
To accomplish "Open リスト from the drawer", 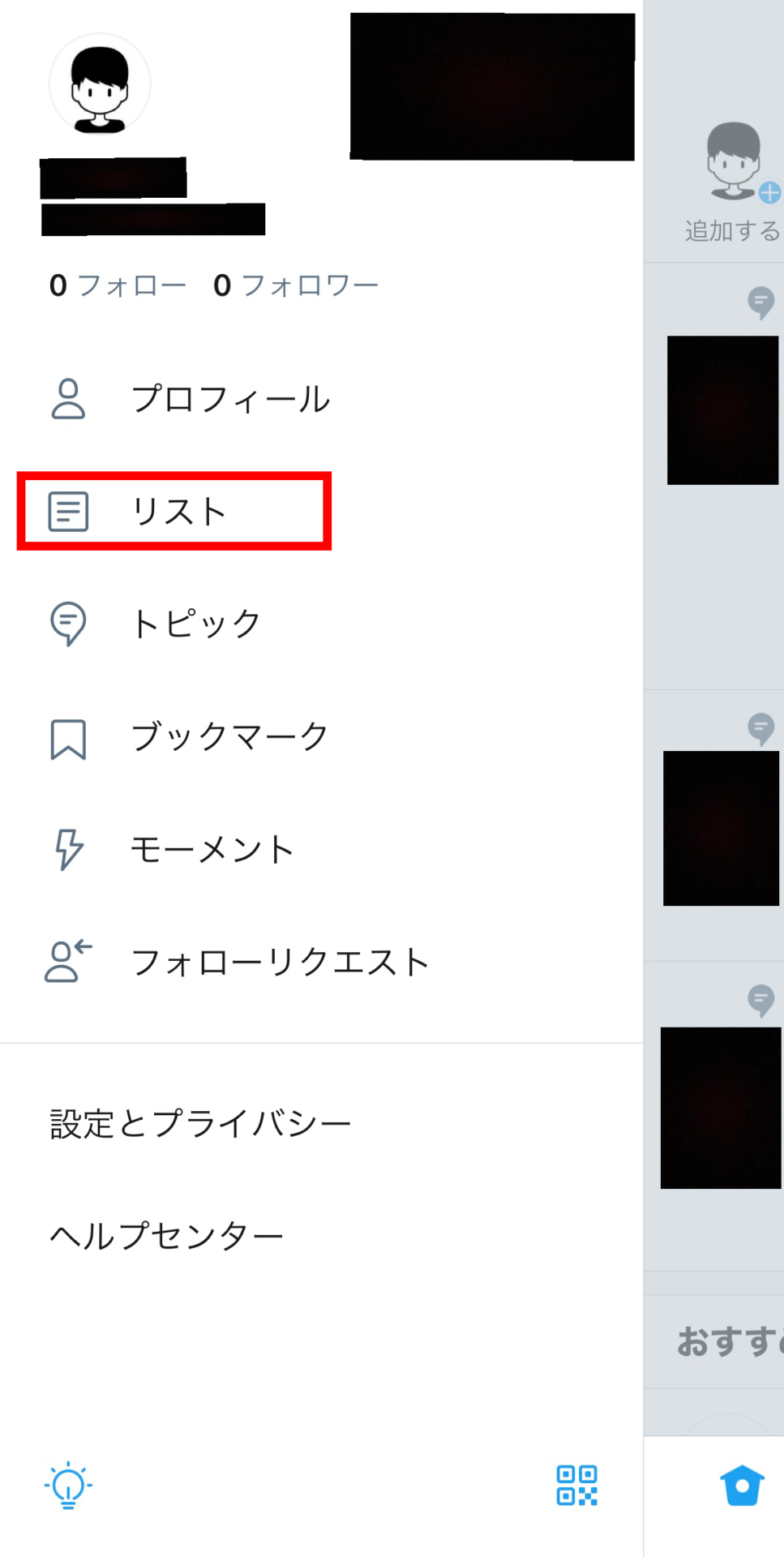I will coord(178,512).
